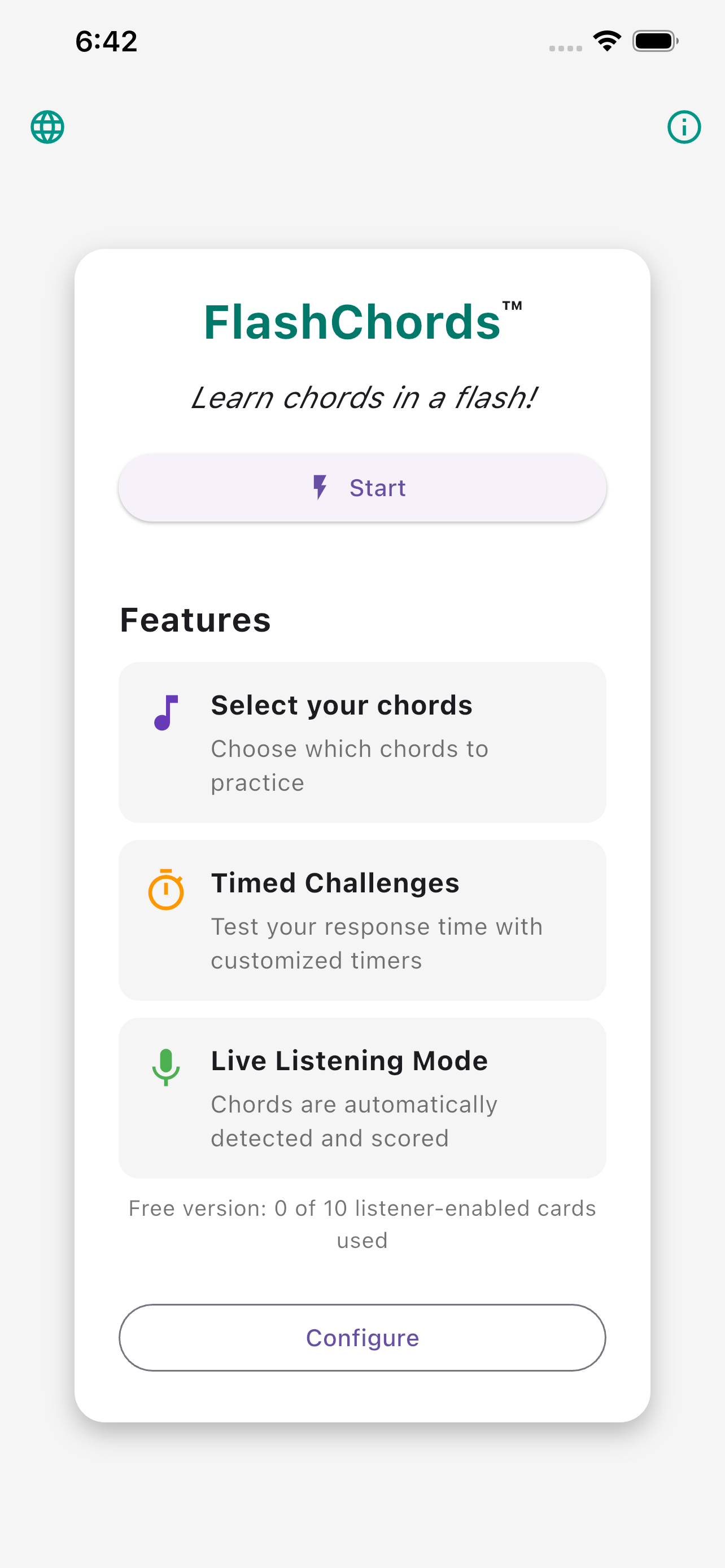The width and height of the screenshot is (725, 1568).
Task: Open the Configure settings
Action: 362,1337
